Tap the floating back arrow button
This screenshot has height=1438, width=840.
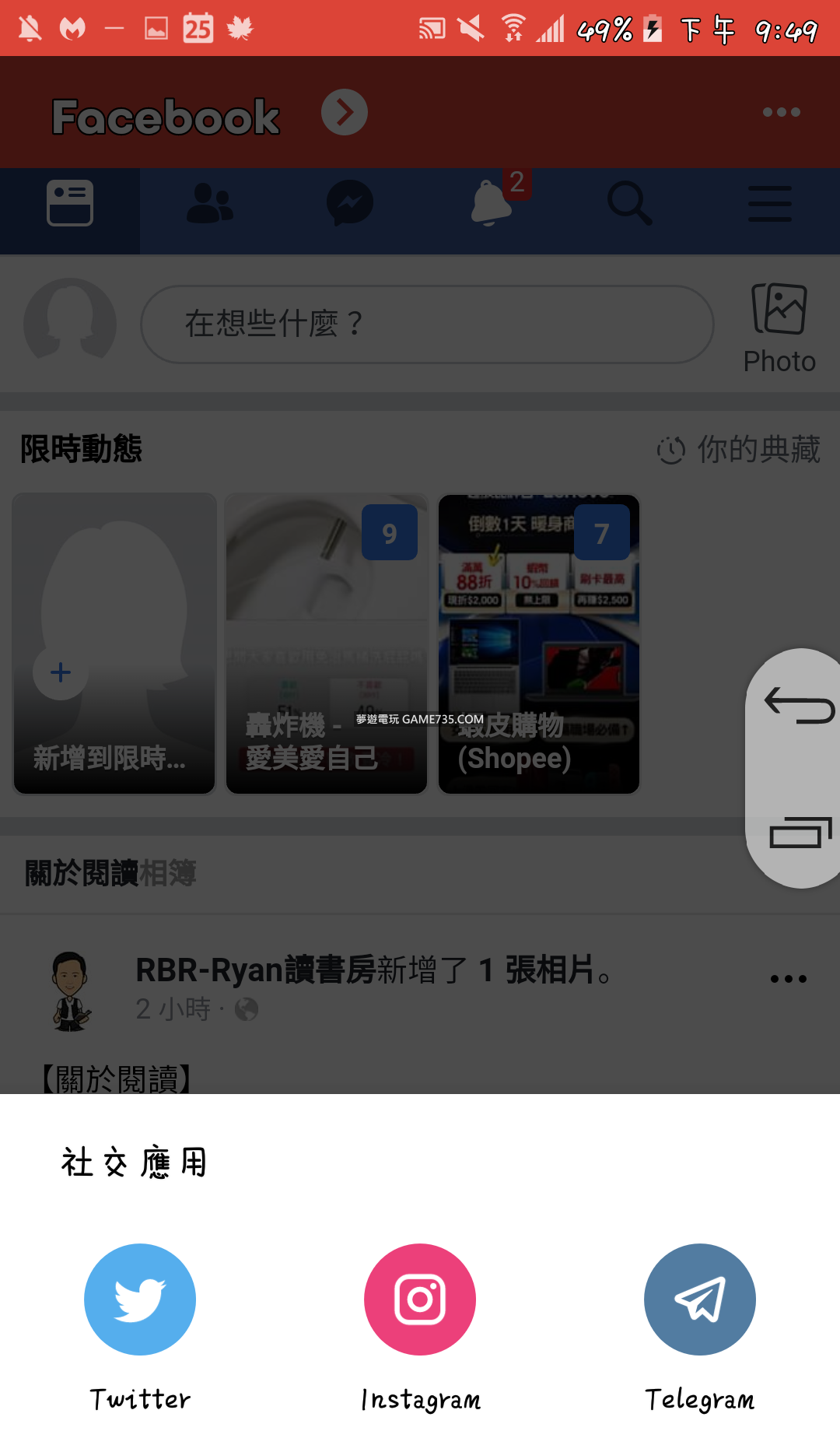tap(800, 706)
